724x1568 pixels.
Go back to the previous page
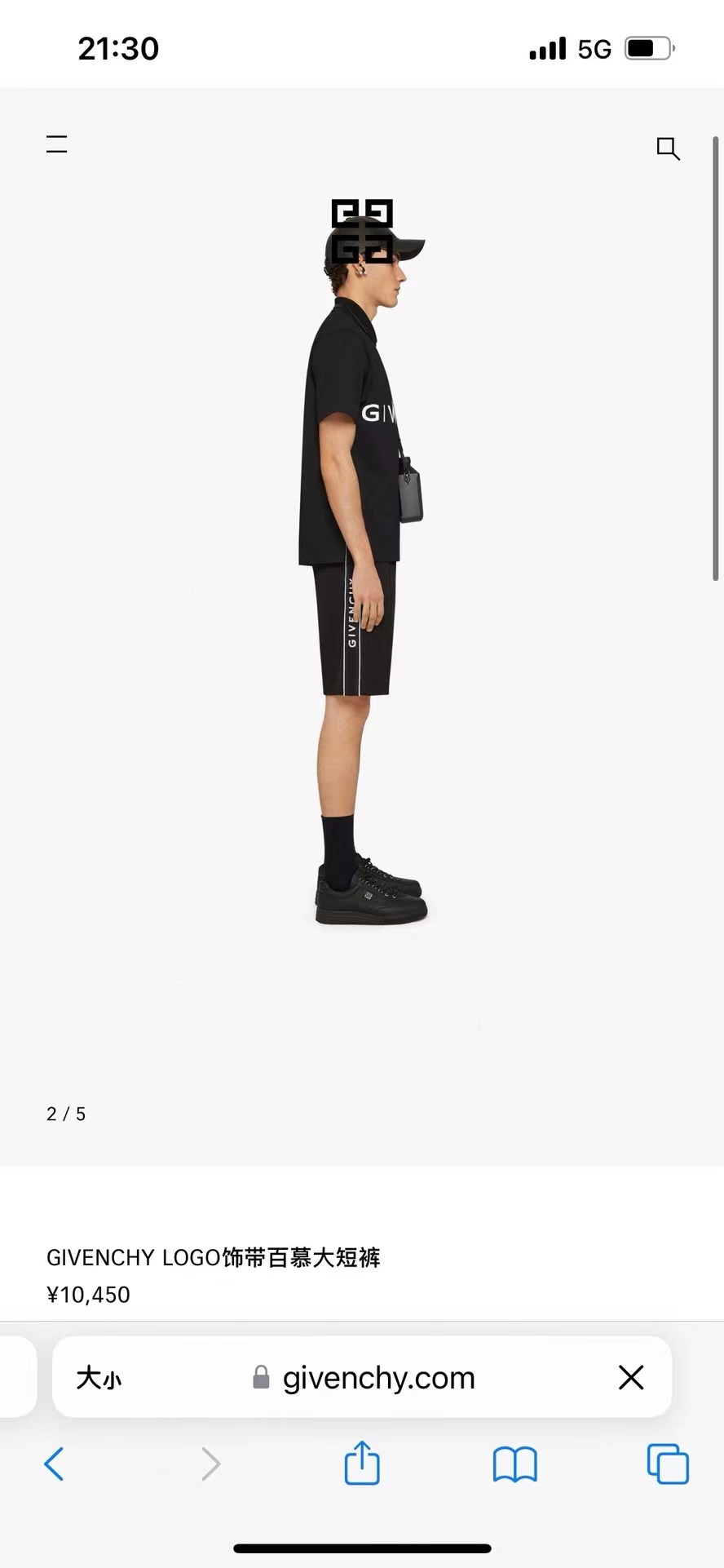click(54, 1464)
